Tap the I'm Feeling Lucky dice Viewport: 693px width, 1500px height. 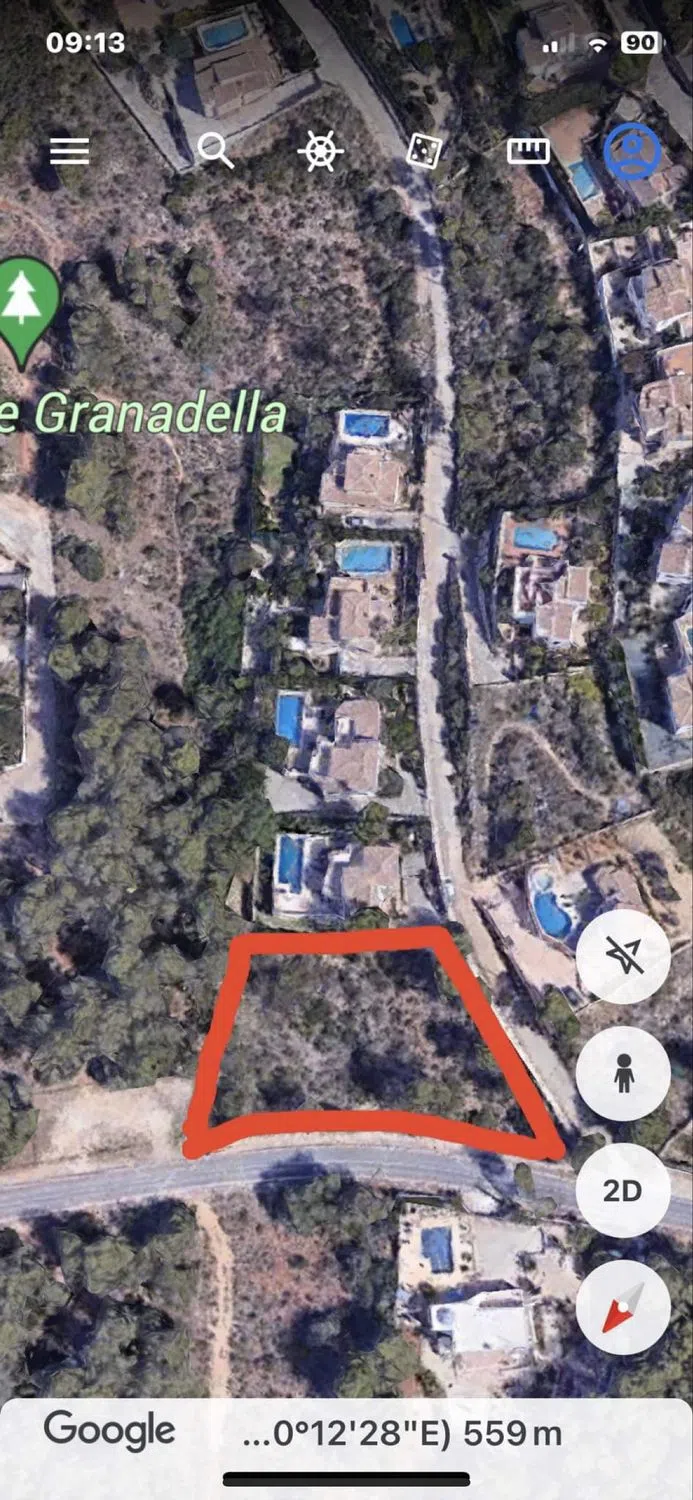click(x=424, y=151)
